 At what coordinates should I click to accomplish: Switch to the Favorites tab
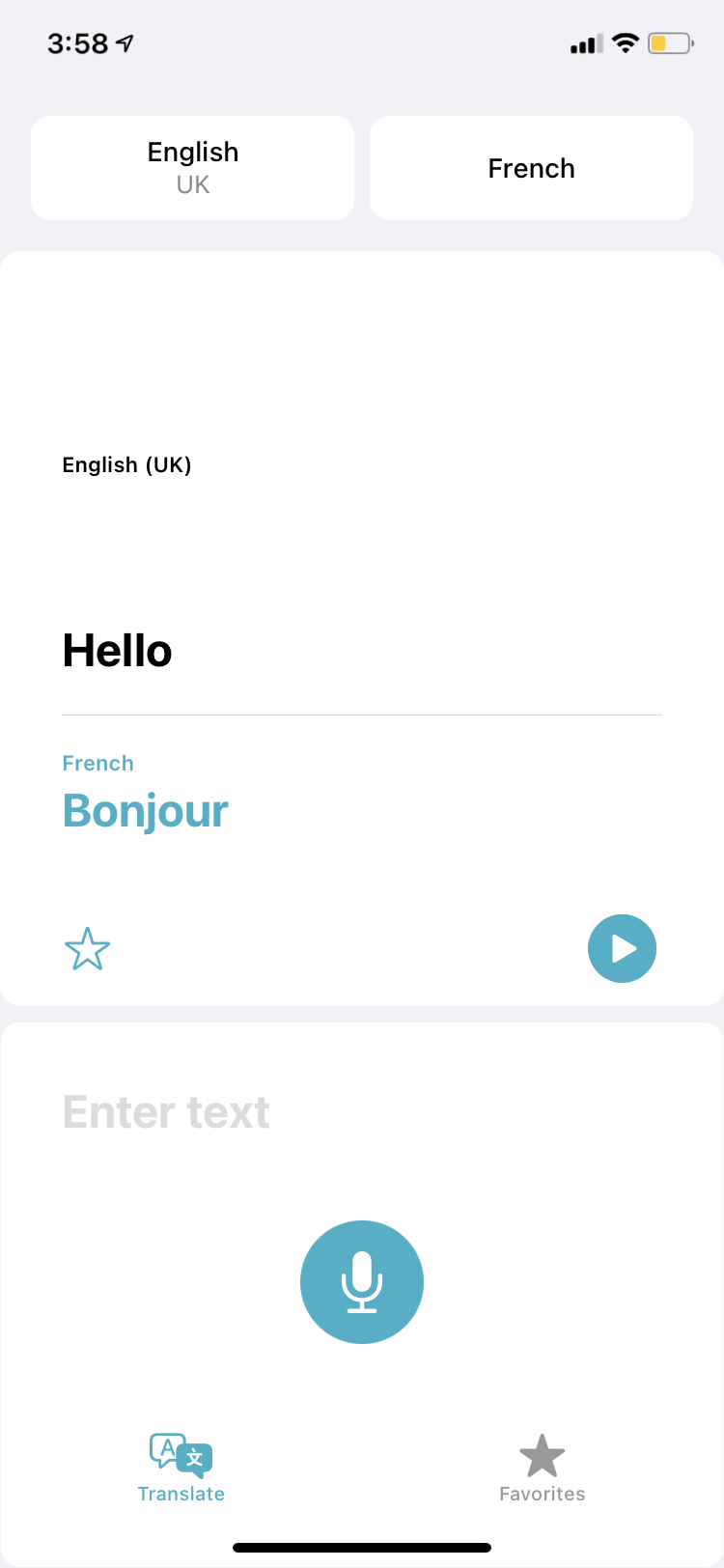coord(542,1469)
